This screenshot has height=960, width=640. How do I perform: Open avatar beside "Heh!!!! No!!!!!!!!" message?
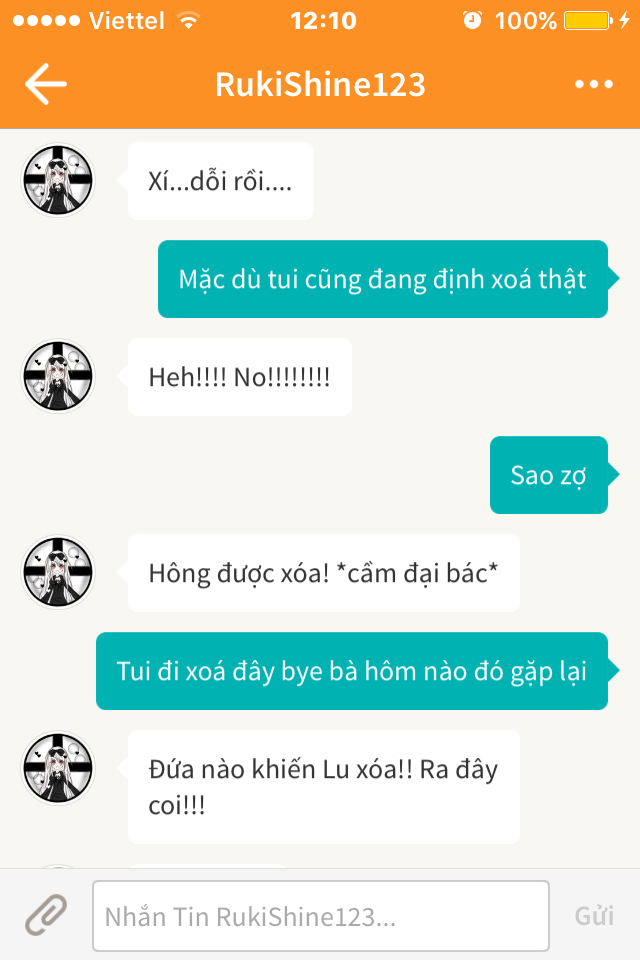[x=58, y=376]
